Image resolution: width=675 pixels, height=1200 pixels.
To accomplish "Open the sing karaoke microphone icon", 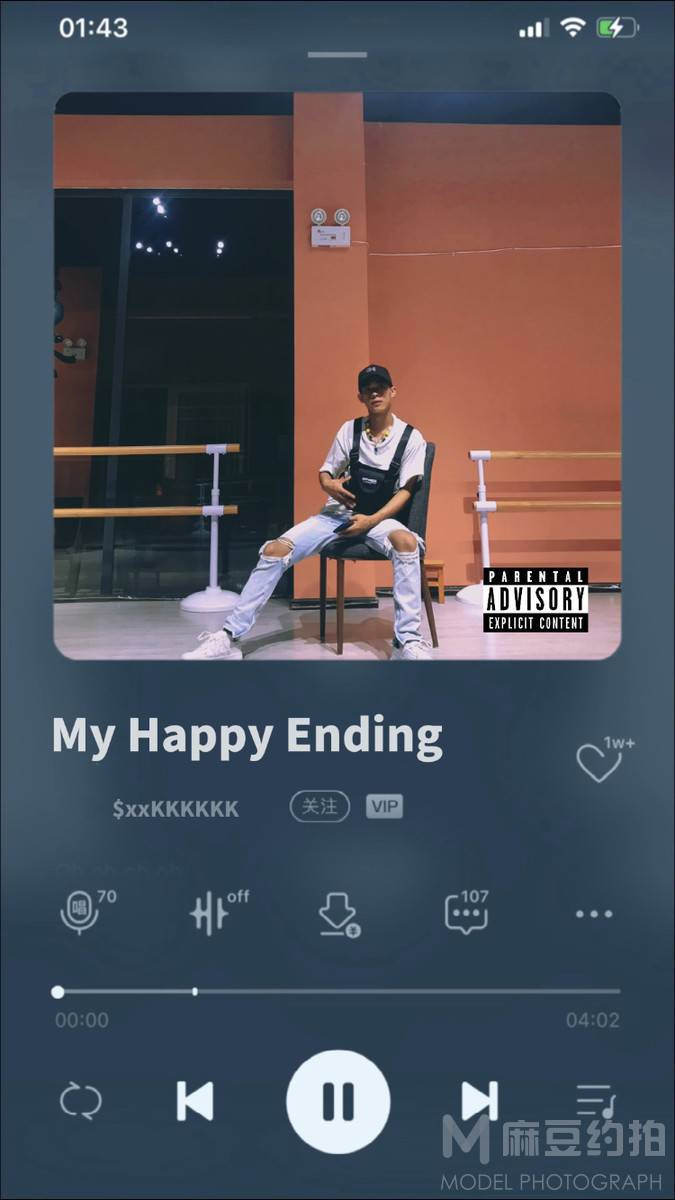I will point(80,913).
